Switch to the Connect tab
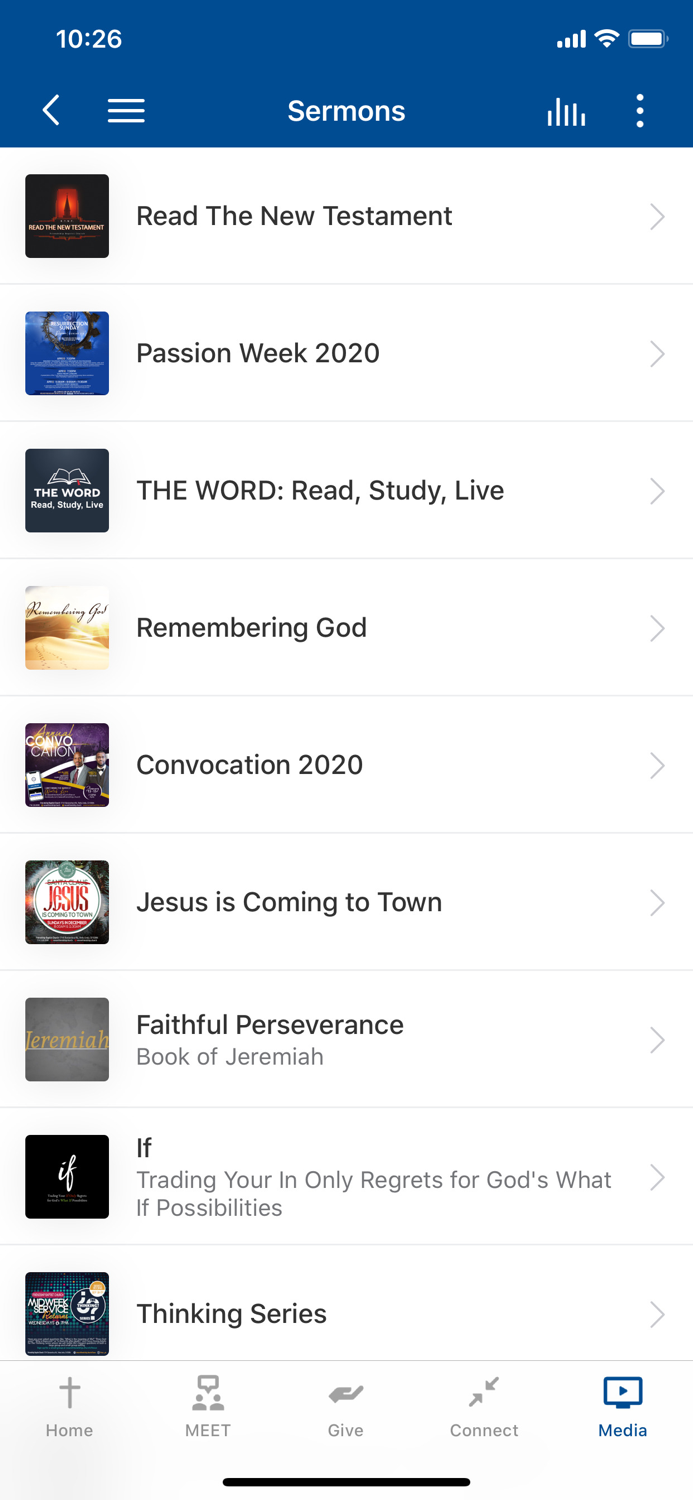The image size is (693, 1500). point(484,1406)
